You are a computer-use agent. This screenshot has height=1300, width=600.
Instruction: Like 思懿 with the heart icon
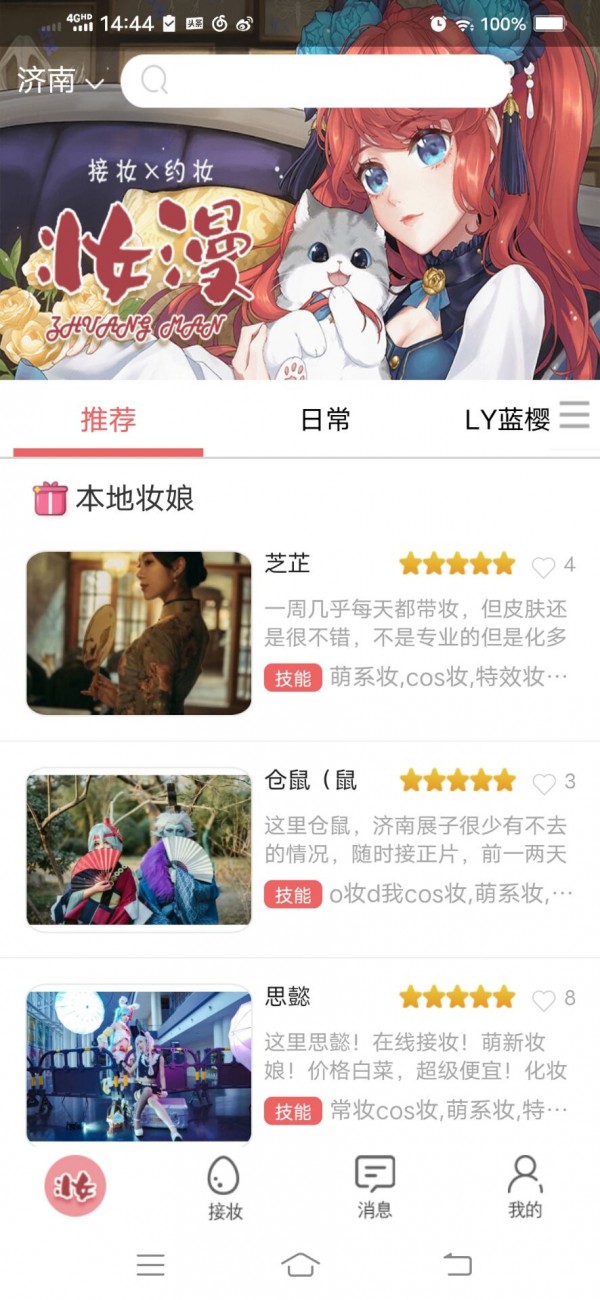543,1000
